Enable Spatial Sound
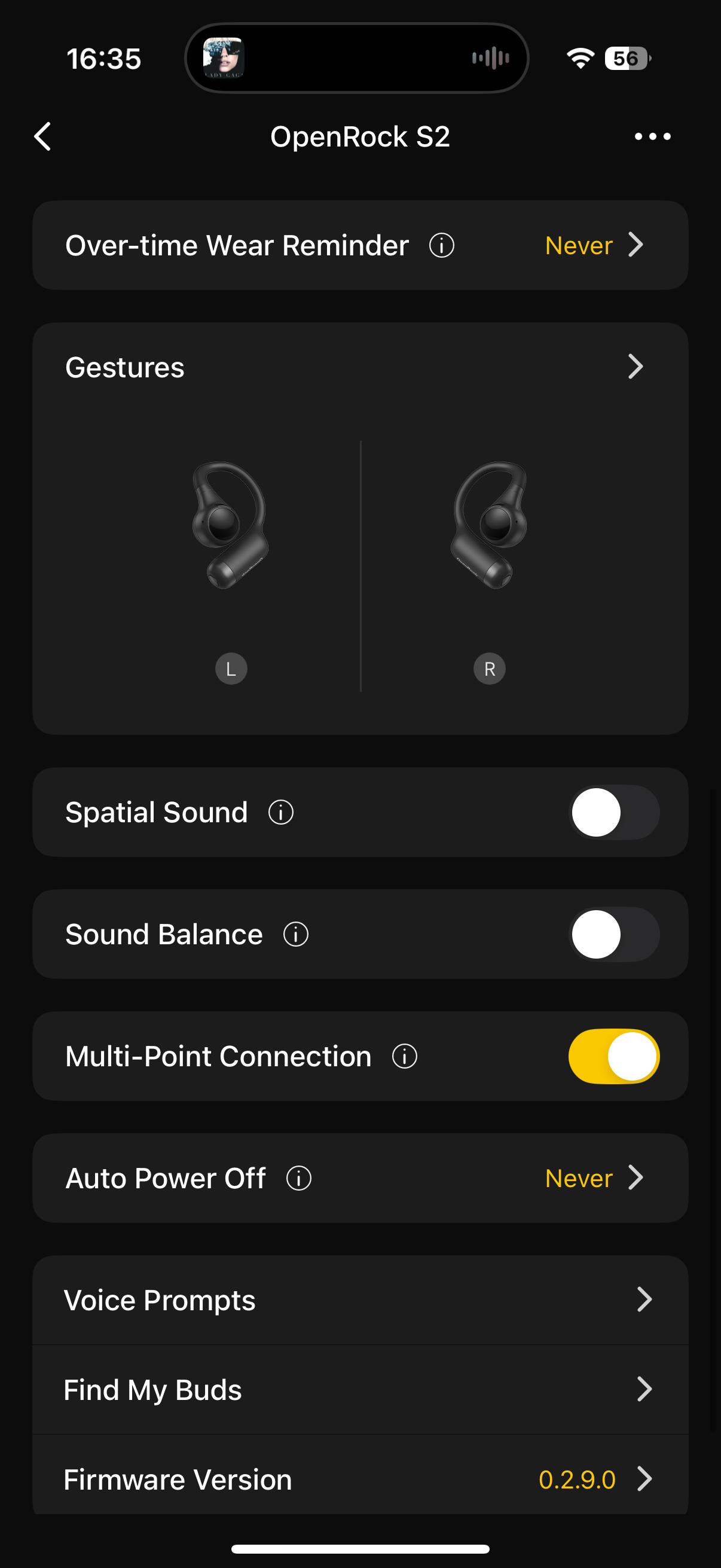The width and height of the screenshot is (721, 1568). [x=613, y=813]
